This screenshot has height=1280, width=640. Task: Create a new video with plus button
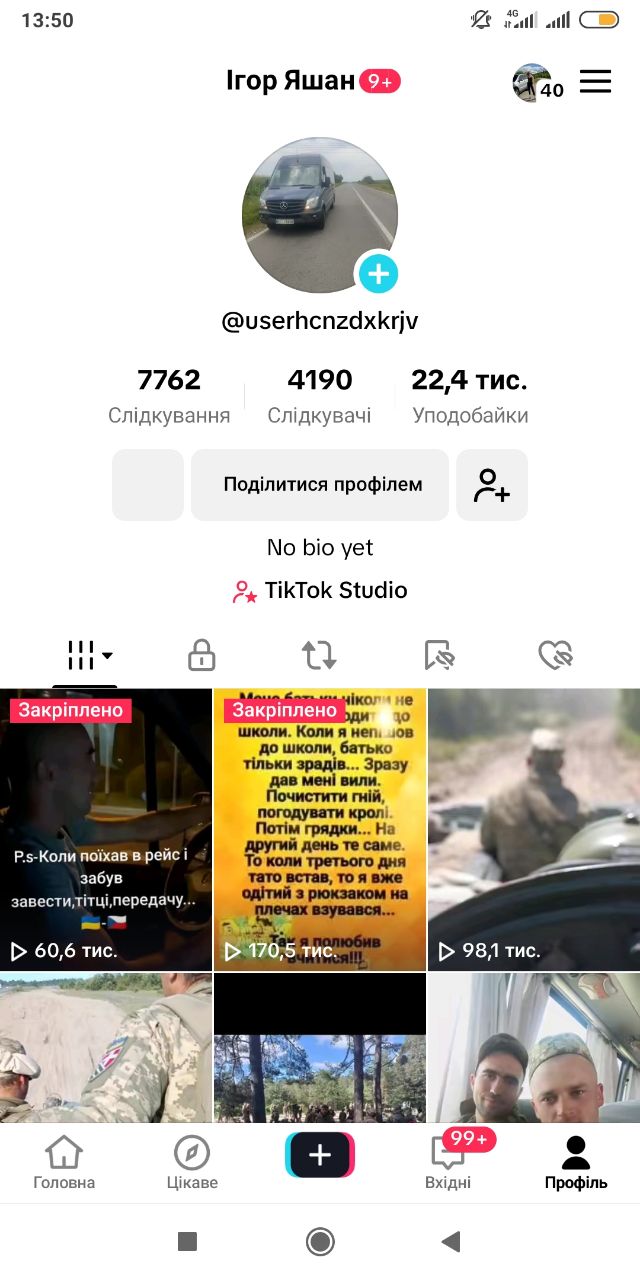(320, 1156)
